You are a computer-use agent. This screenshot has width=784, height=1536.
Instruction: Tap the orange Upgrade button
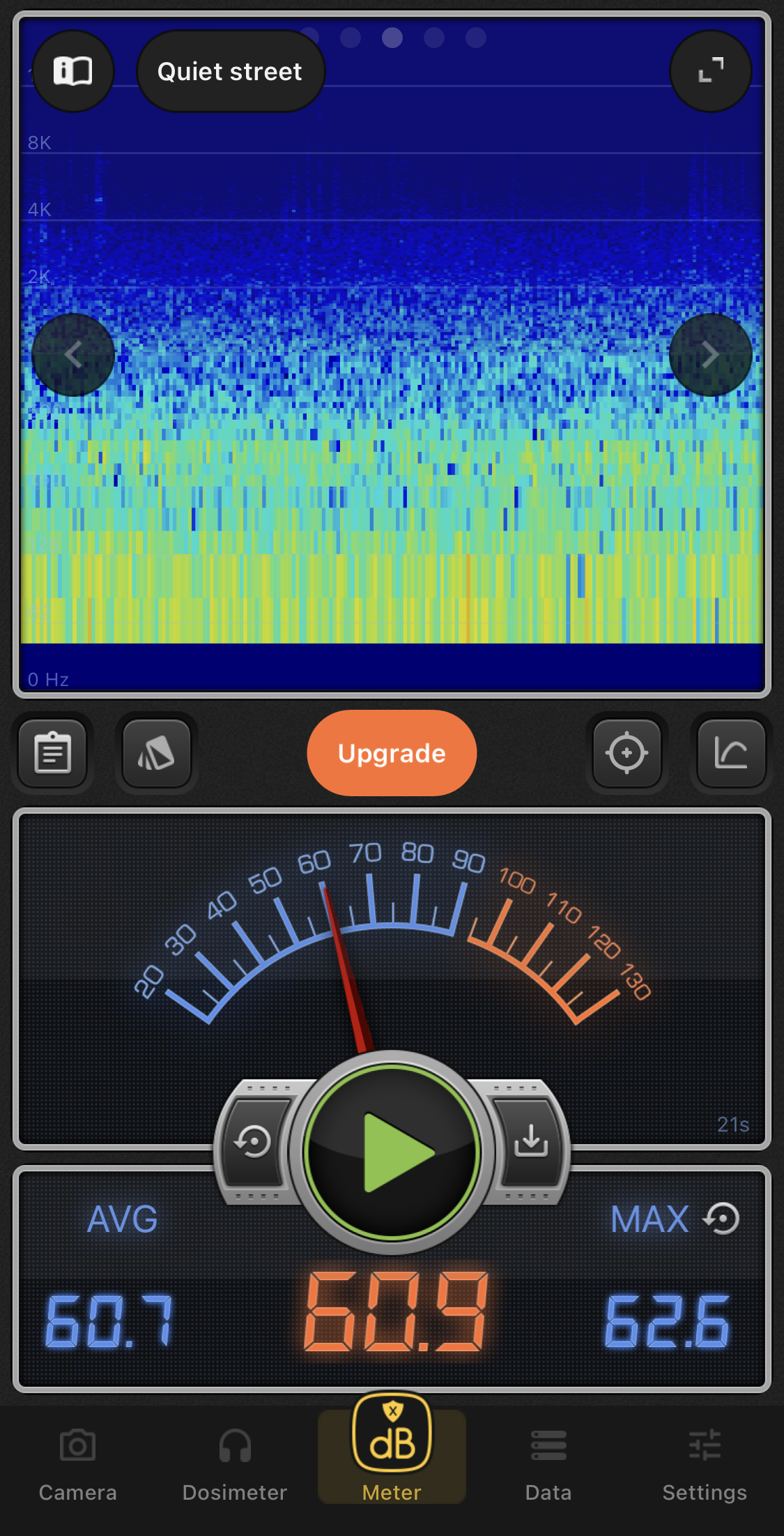392,753
